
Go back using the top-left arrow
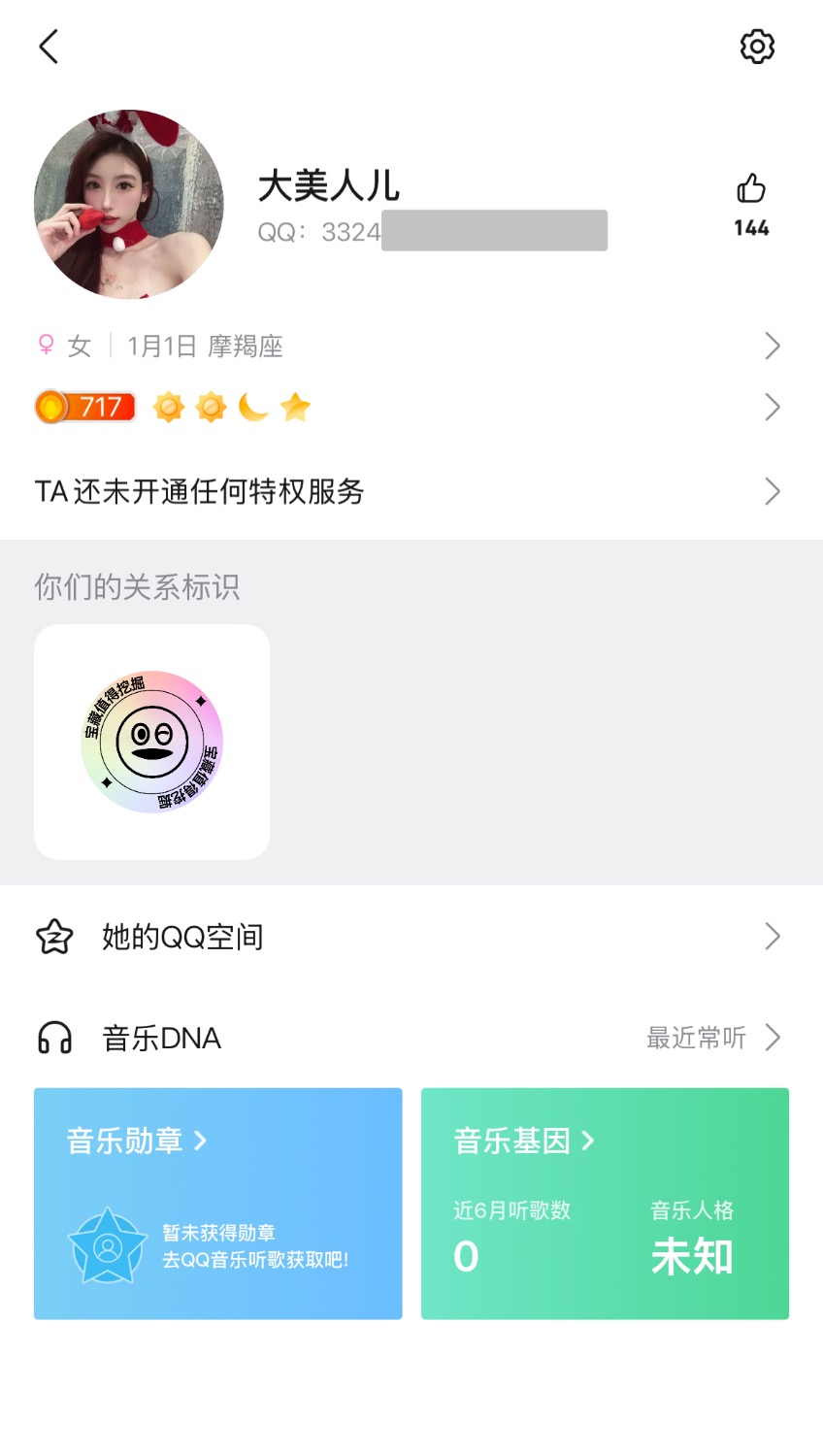[49, 47]
